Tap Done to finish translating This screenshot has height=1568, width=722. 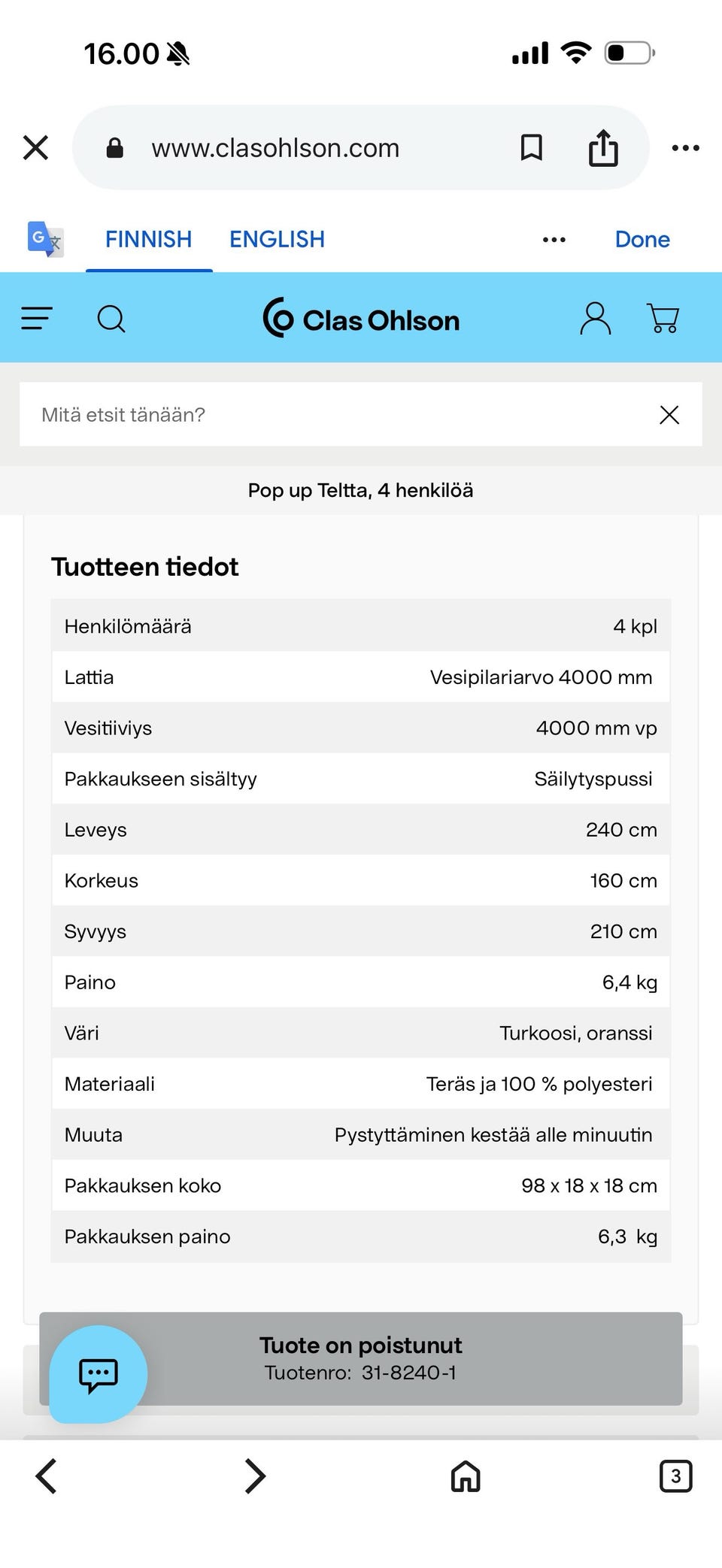tap(642, 239)
